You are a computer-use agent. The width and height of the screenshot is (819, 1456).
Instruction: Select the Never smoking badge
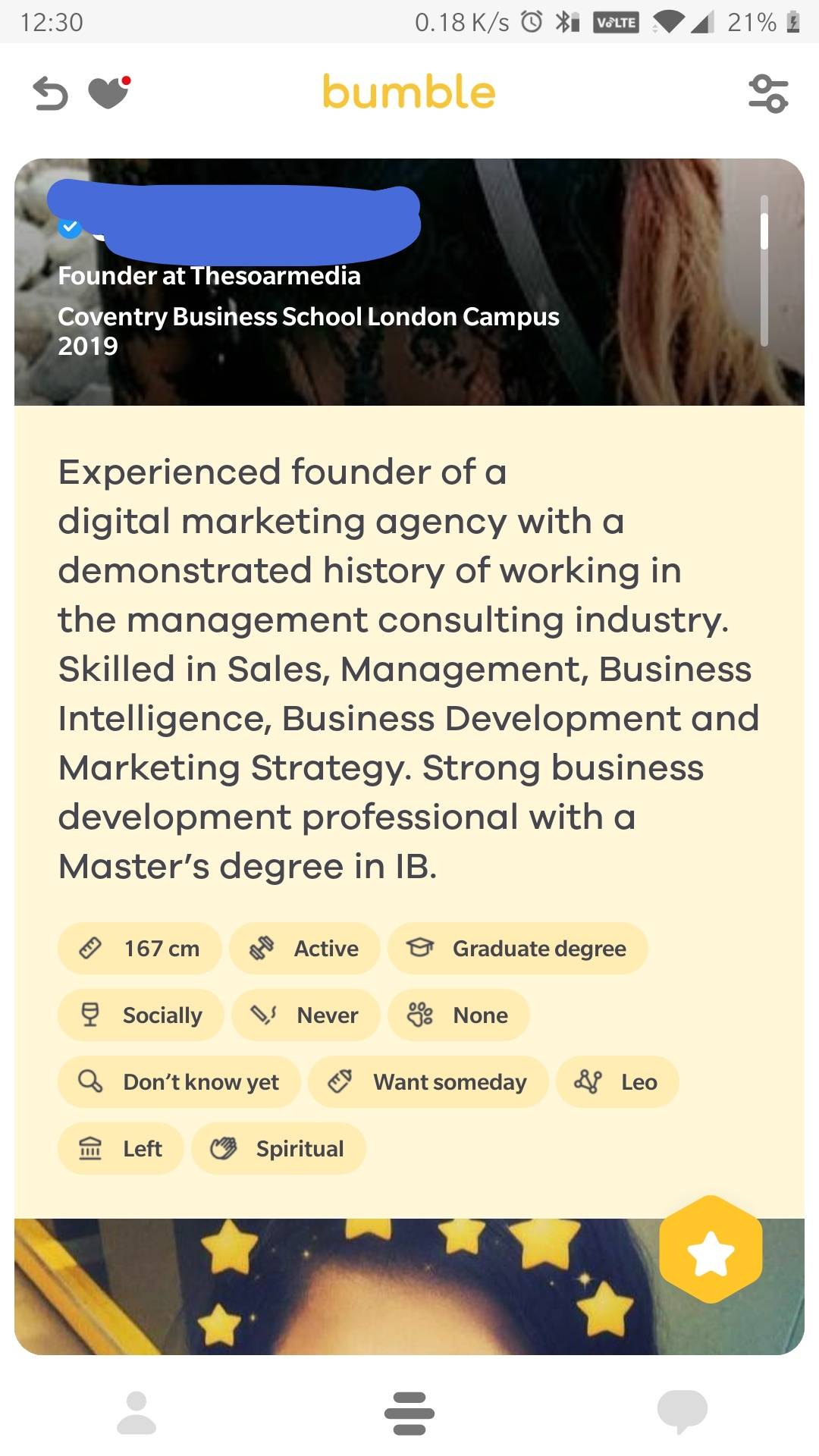306,1015
